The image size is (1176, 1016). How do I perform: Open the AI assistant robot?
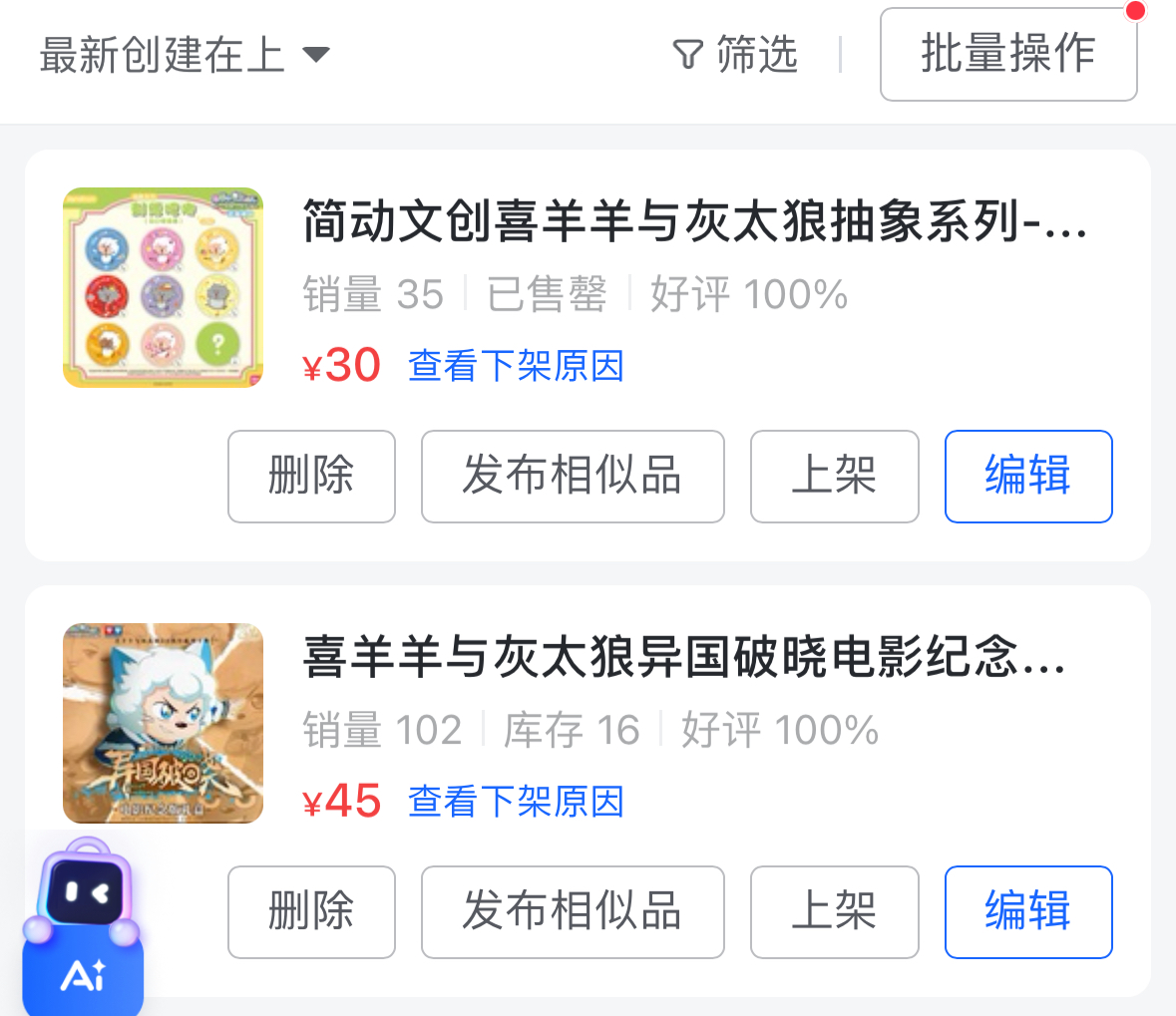coord(83,926)
